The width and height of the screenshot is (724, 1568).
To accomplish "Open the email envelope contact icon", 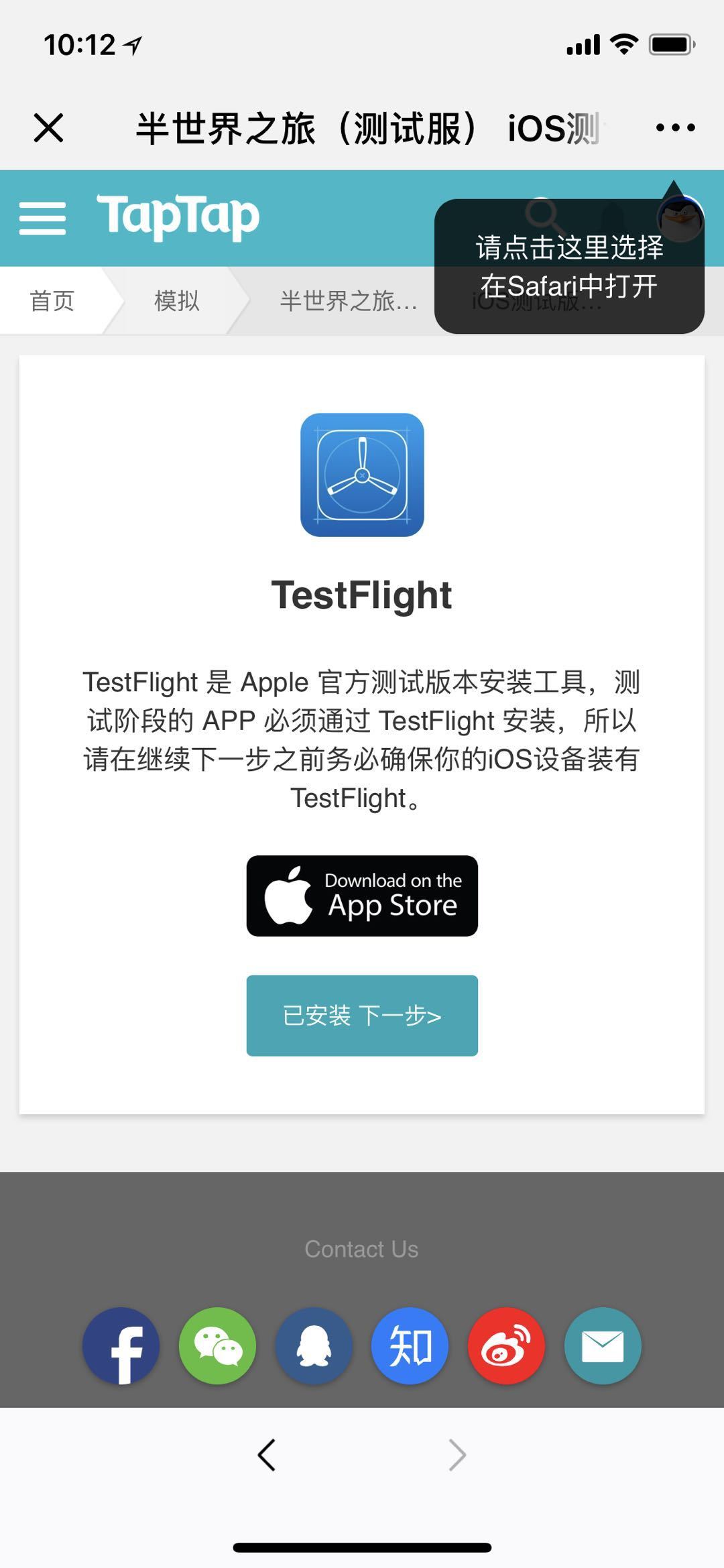I will (602, 1345).
